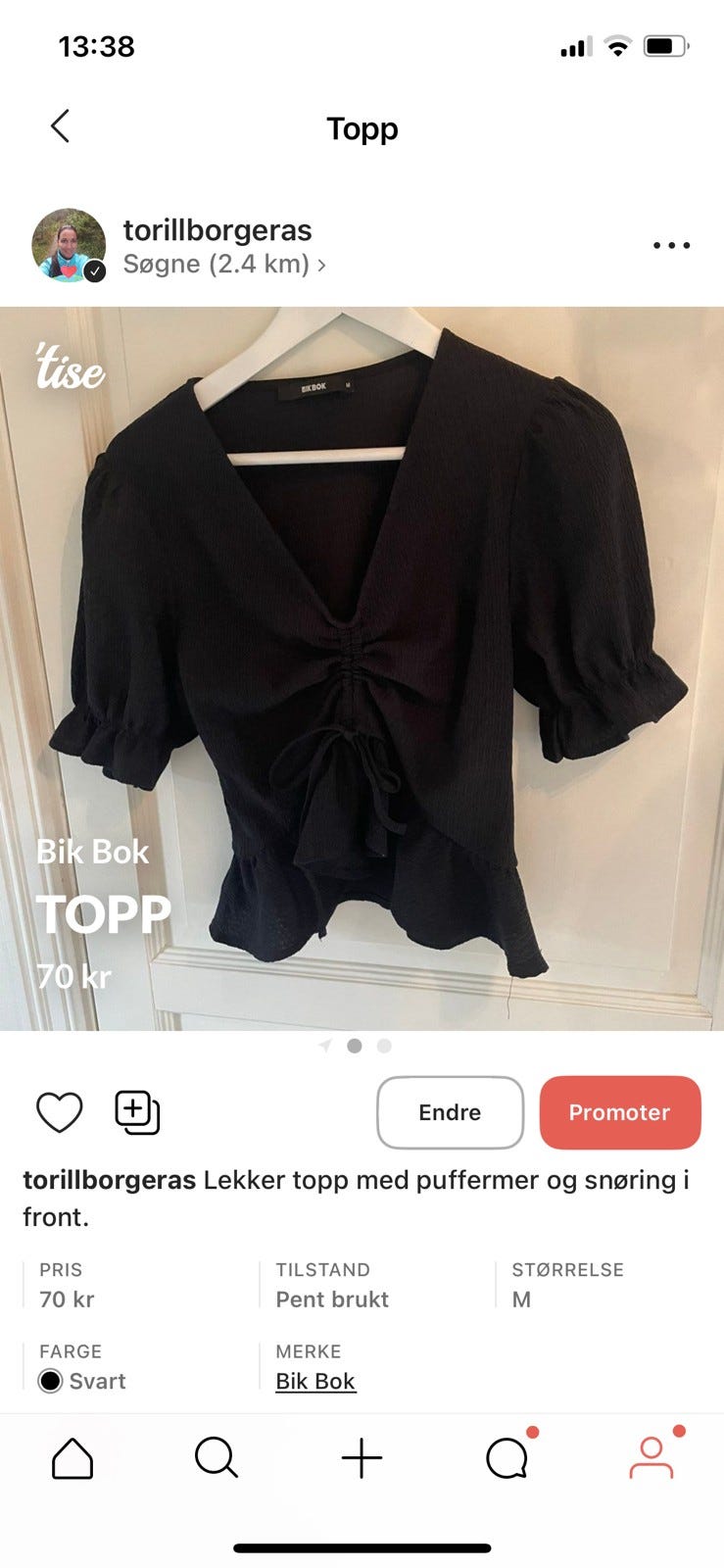Add the top to a collection
This screenshot has width=724, height=1568.
point(135,1111)
